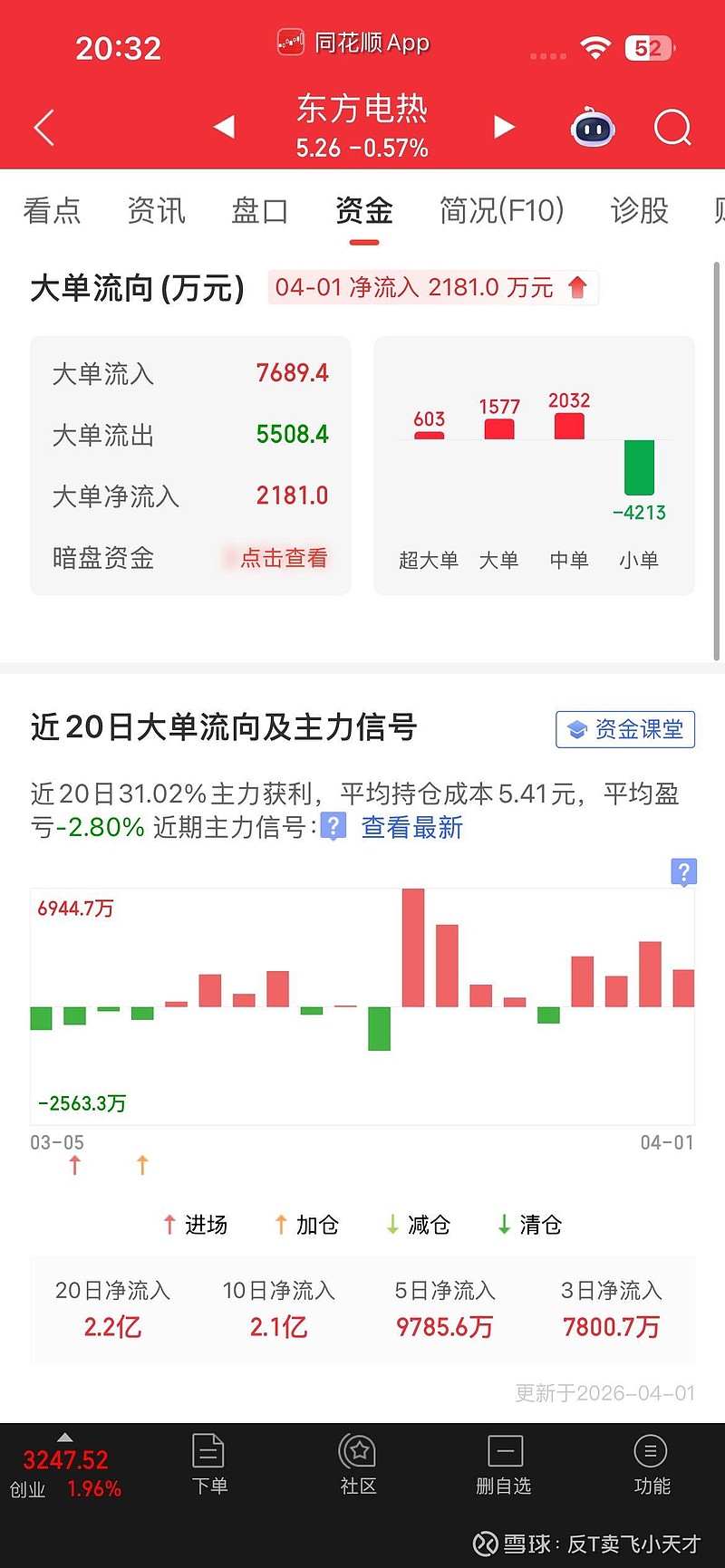Open help icon beside 近期主力信号
This screenshot has width=725, height=1568.
click(333, 826)
